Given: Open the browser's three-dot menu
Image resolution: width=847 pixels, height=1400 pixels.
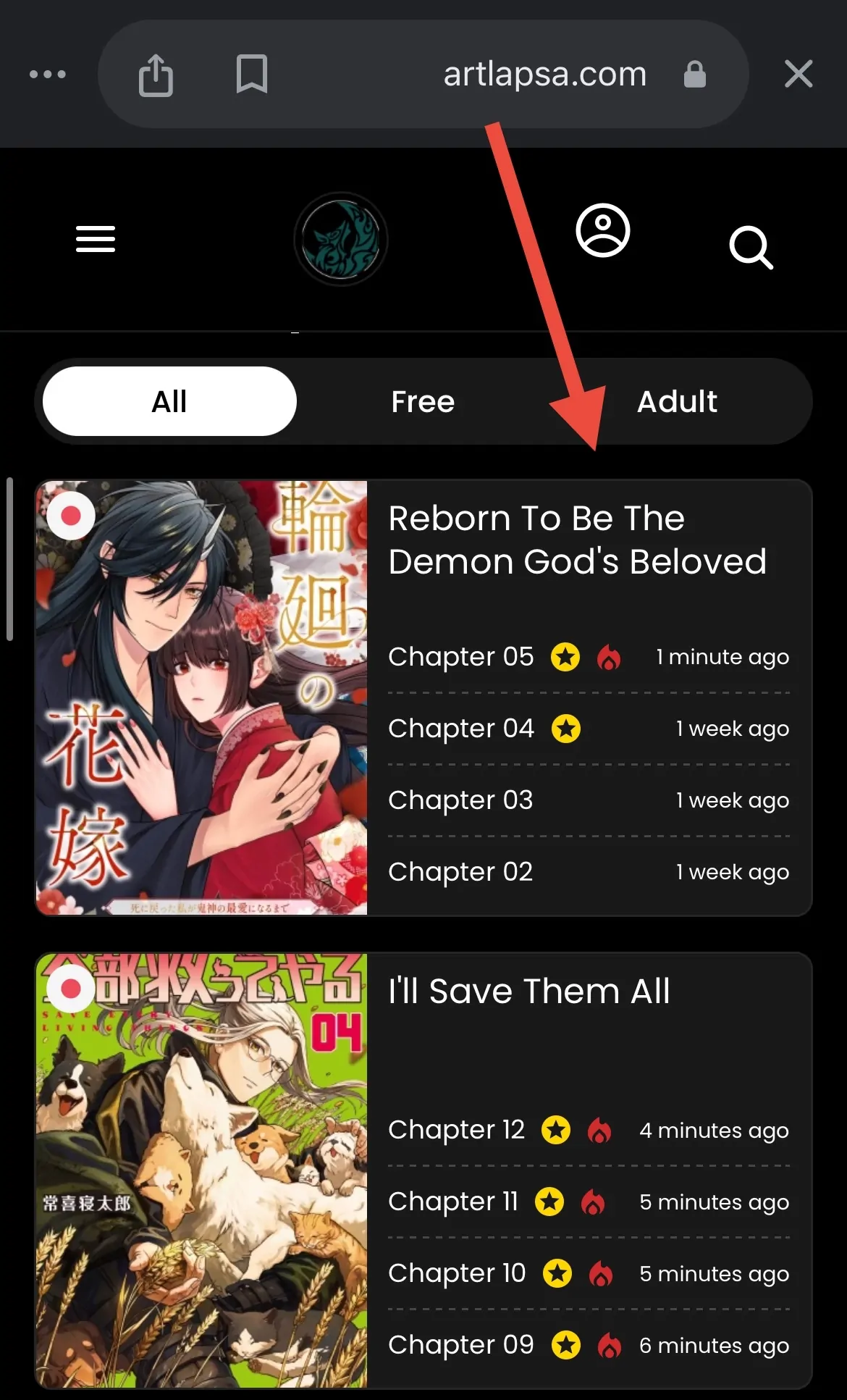Looking at the screenshot, I should pyautogui.click(x=48, y=74).
